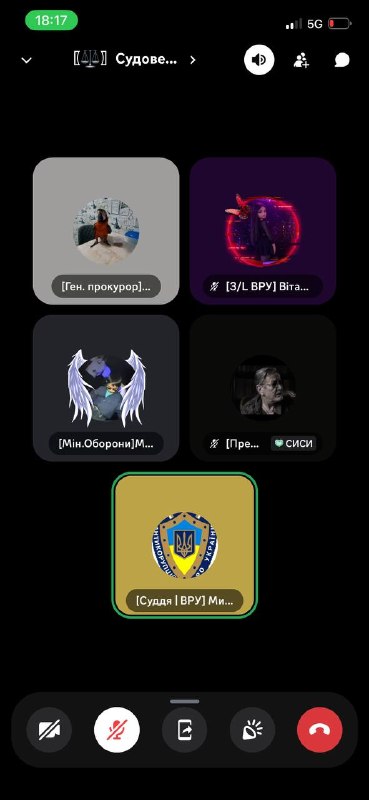
Task: Toggle the speaker audio output
Action: coord(259,60)
